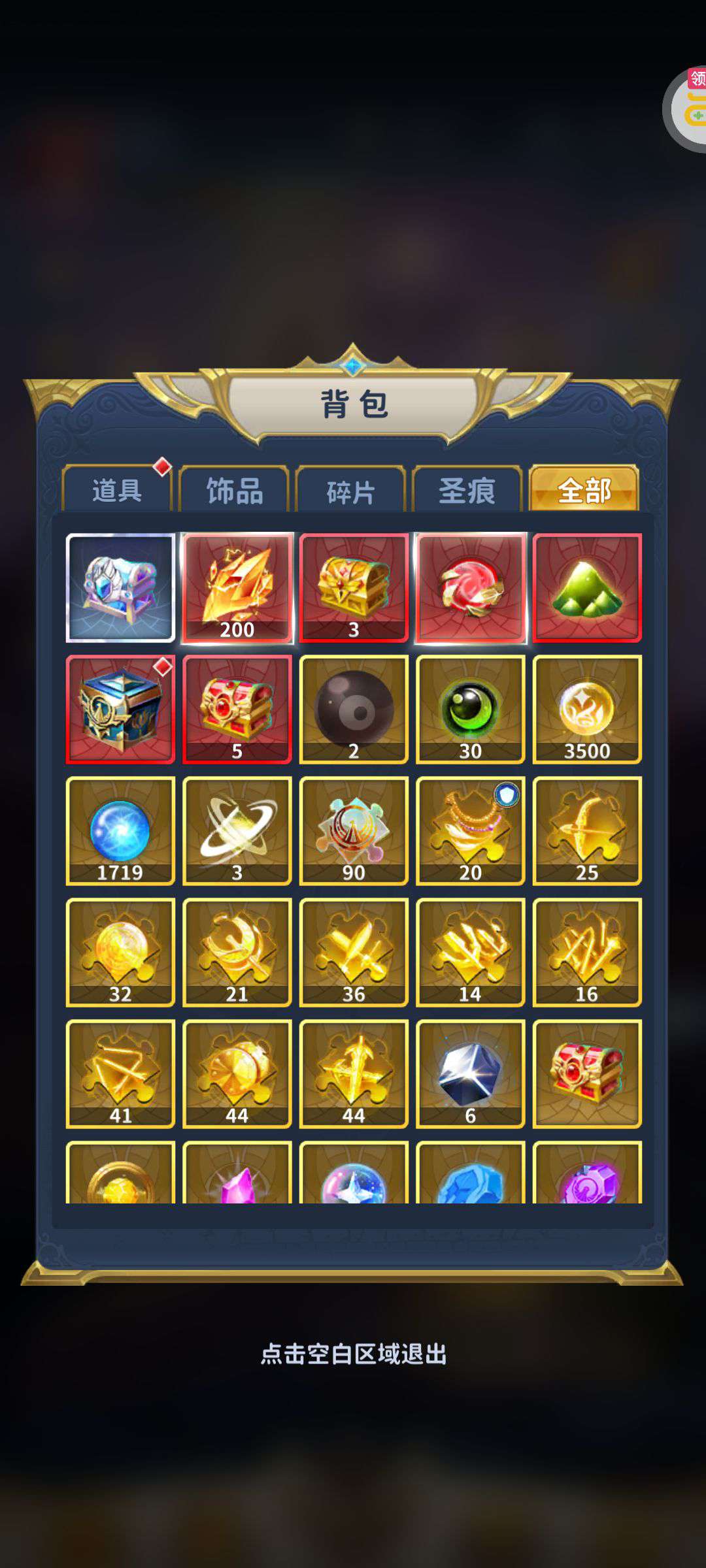This screenshot has height=1568, width=706.
Task: Open the blue orb item with 1719
Action: pos(120,831)
